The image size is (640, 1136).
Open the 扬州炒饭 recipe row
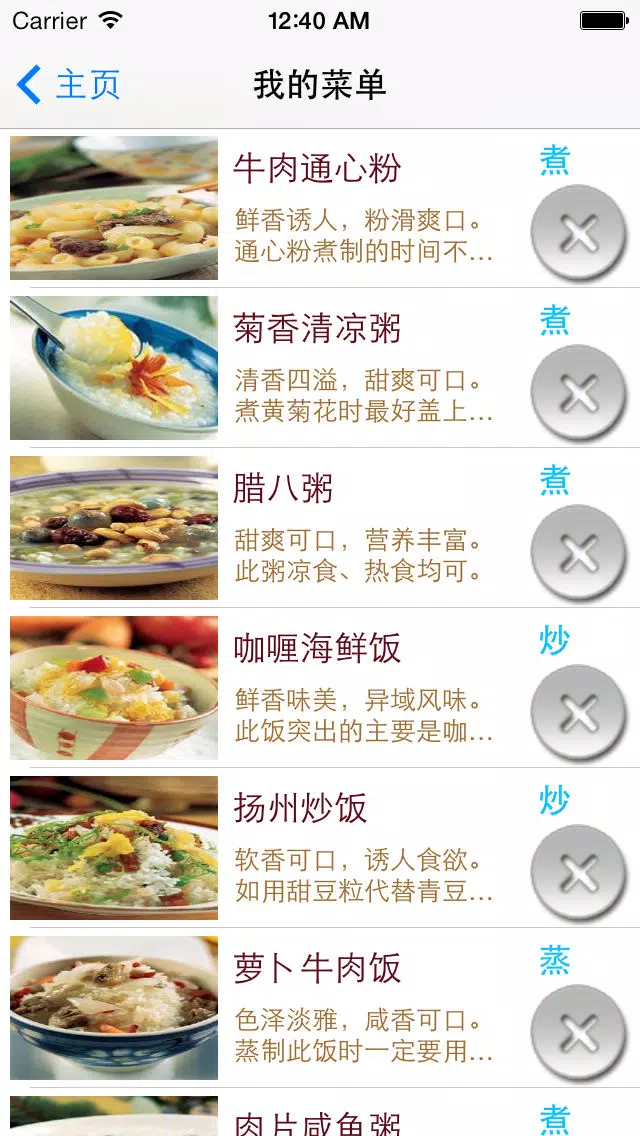pyautogui.click(x=320, y=848)
